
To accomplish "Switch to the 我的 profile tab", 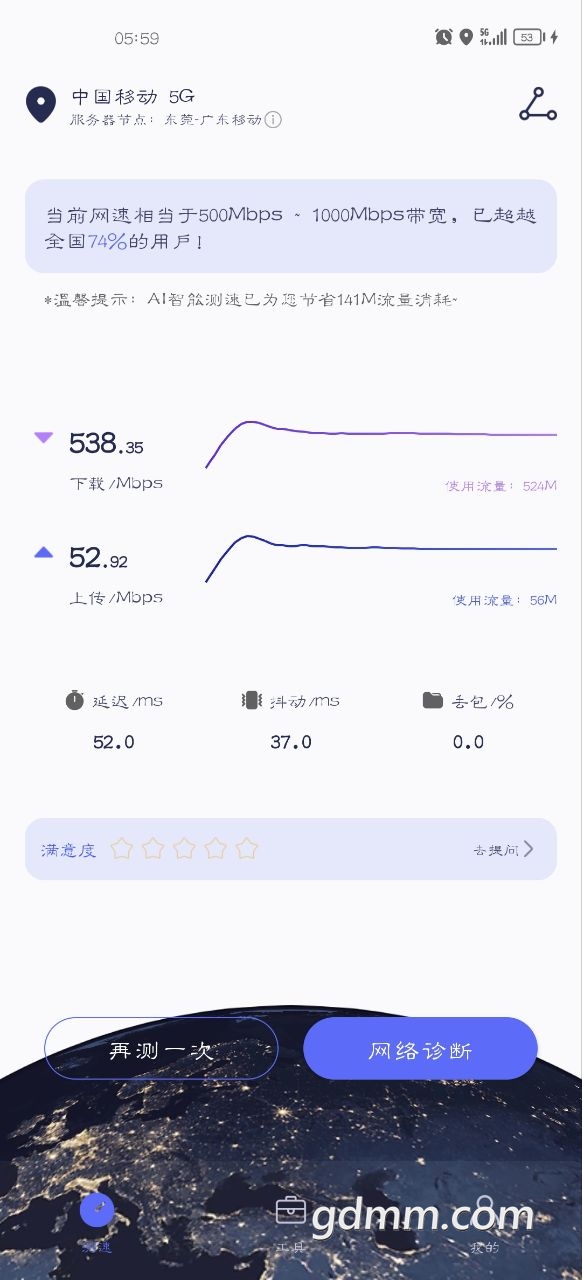I will pos(484,1224).
